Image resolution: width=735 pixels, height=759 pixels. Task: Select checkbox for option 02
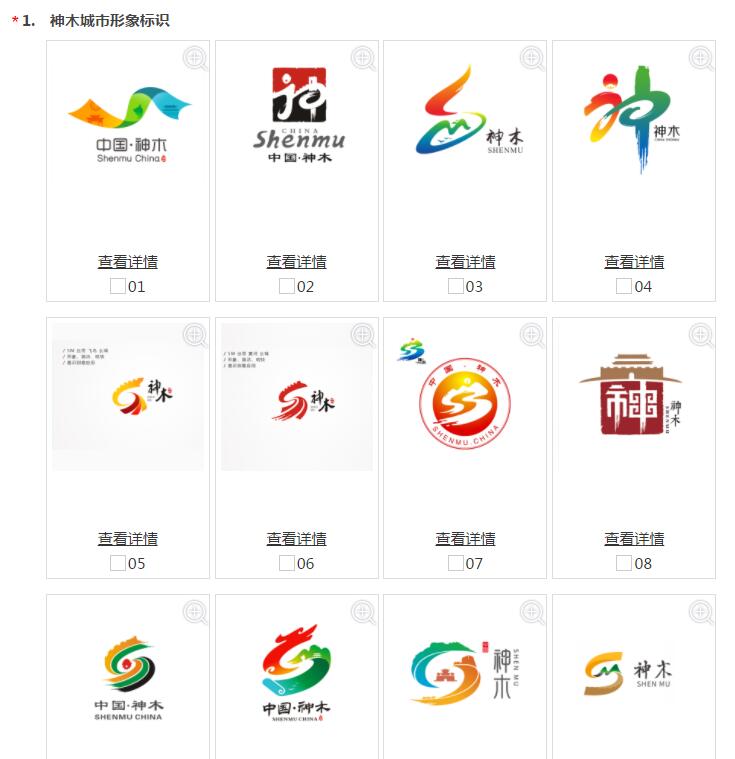pos(287,286)
